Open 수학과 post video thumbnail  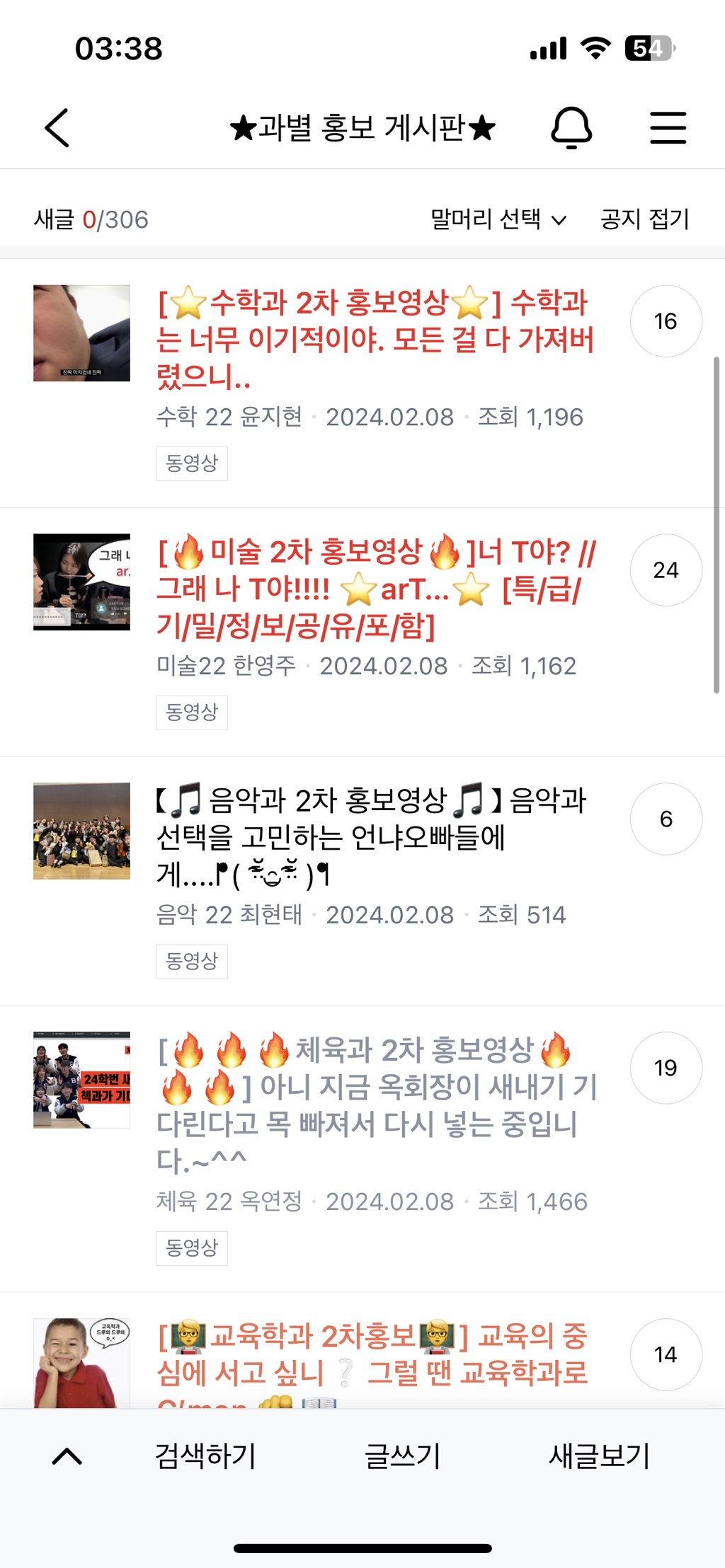[81, 333]
